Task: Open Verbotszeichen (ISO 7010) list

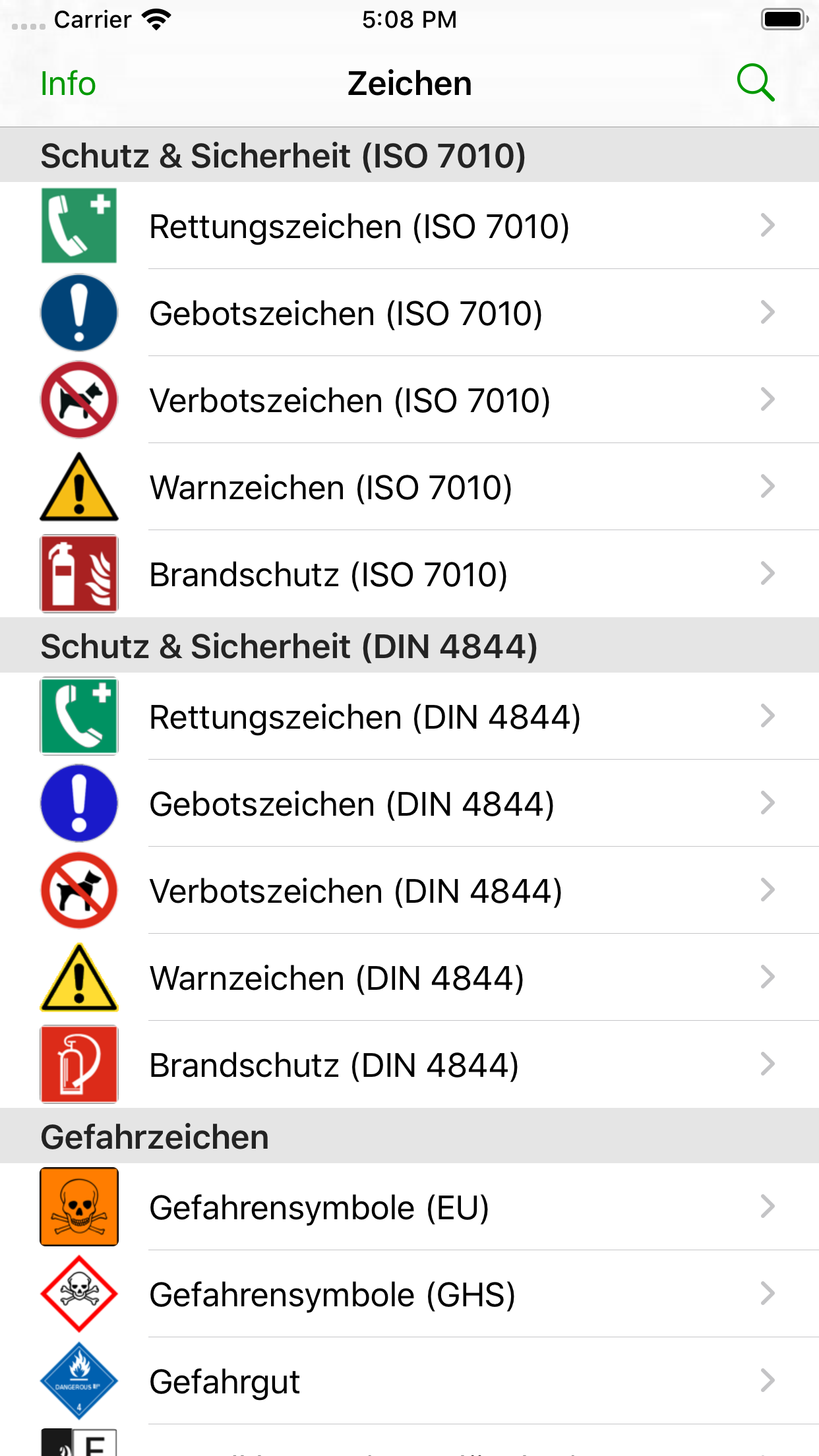Action: [409, 400]
